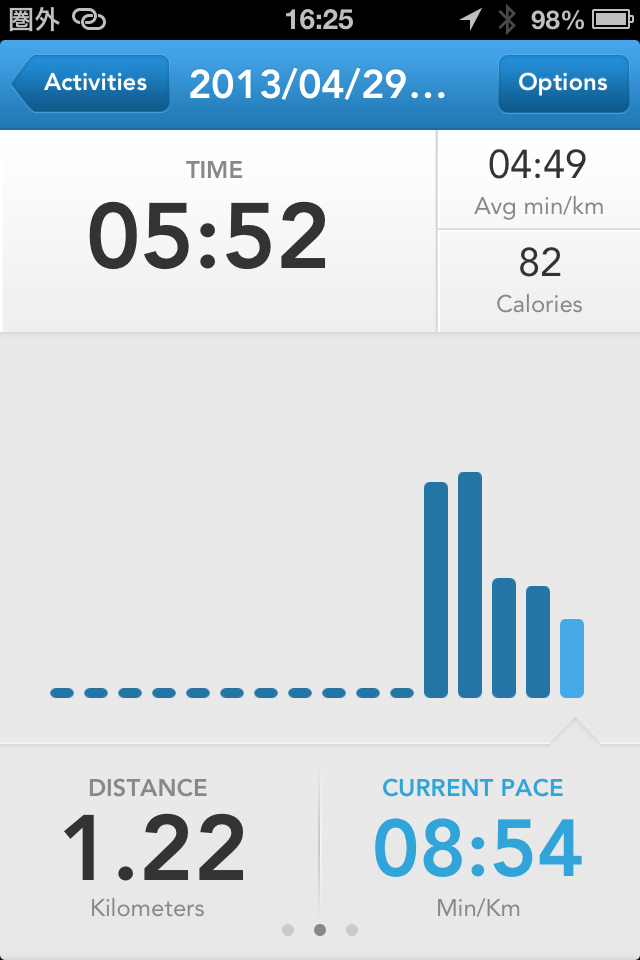The height and width of the screenshot is (960, 640).
Task: Go back to the Activities list
Action: click(92, 83)
